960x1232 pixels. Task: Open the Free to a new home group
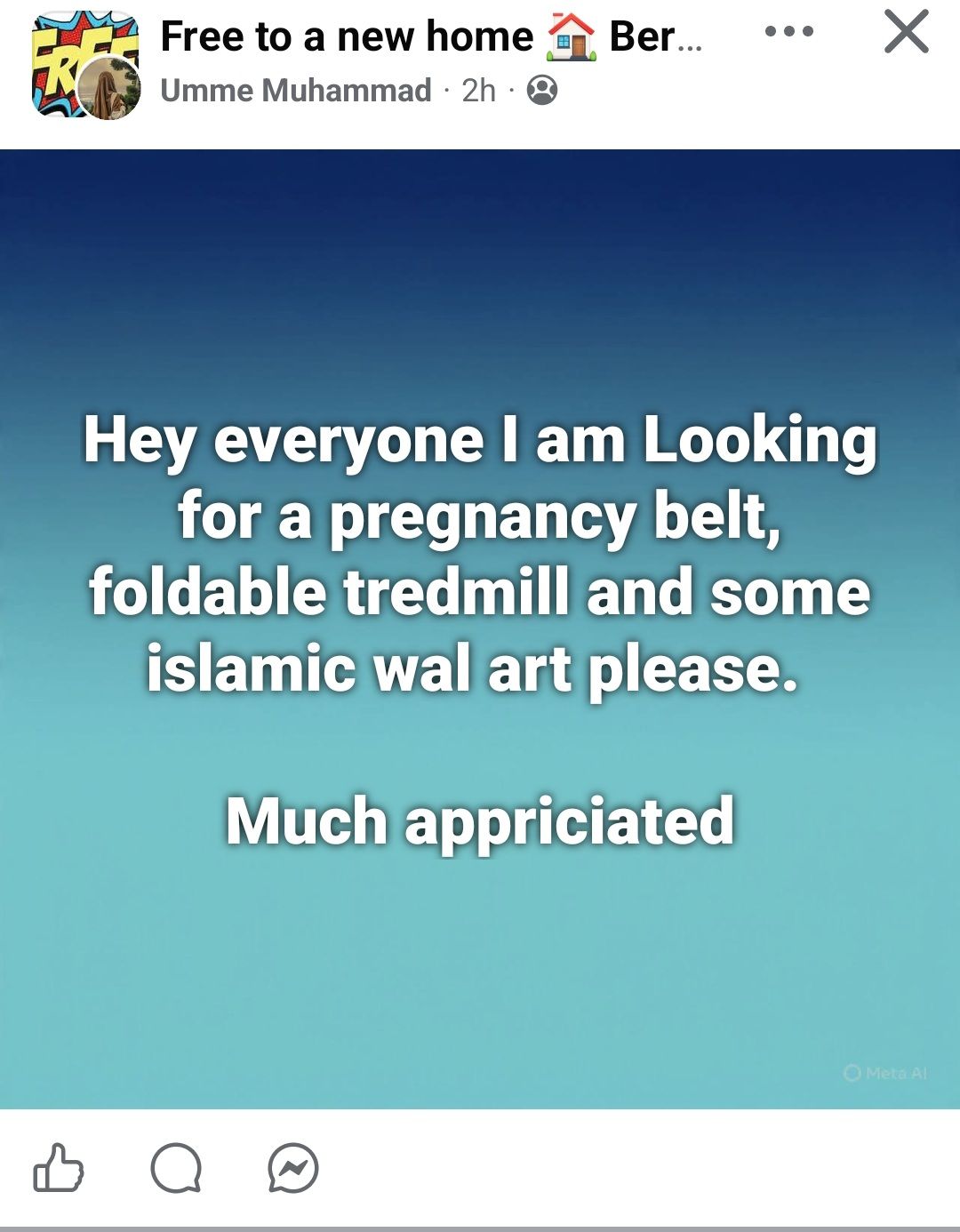(x=430, y=37)
